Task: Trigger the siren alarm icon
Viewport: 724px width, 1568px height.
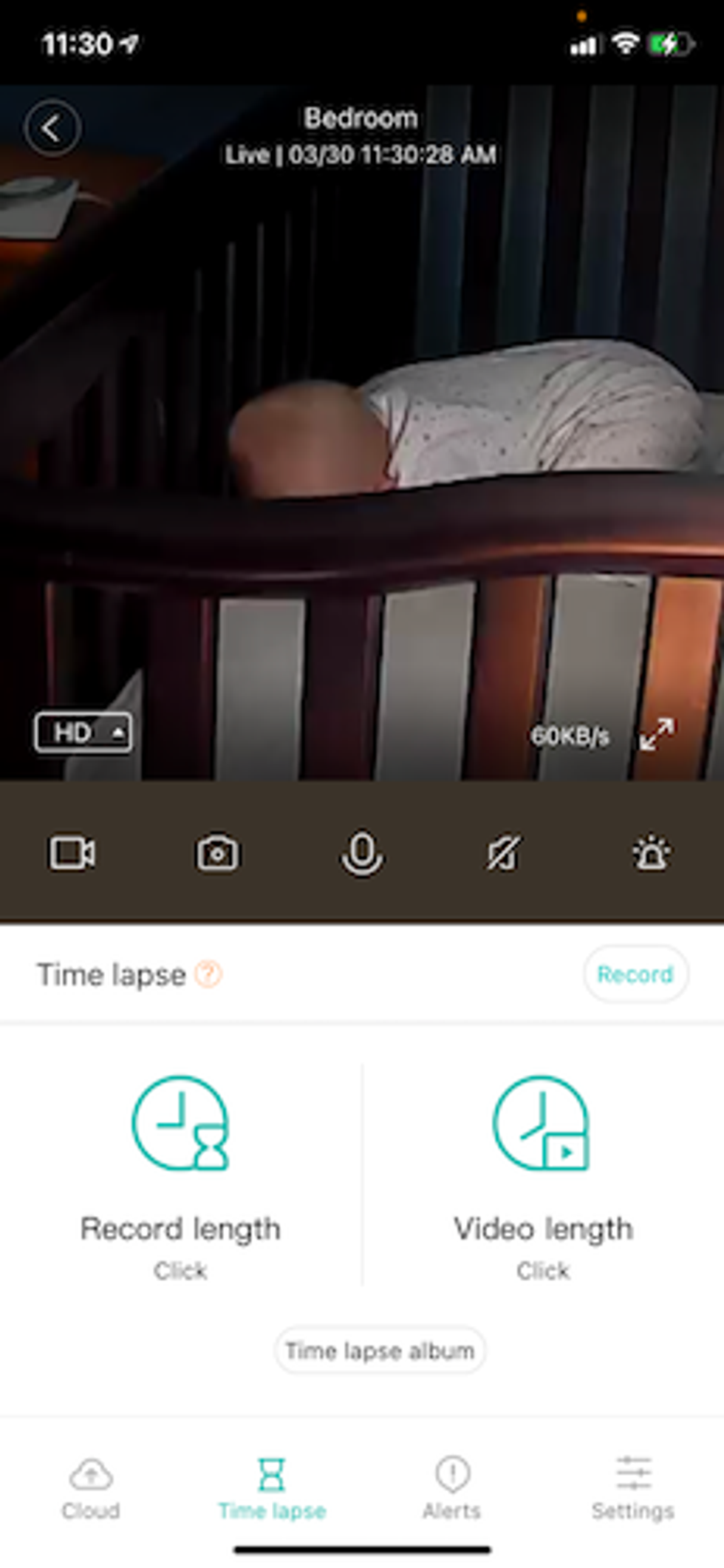Action: tap(651, 854)
